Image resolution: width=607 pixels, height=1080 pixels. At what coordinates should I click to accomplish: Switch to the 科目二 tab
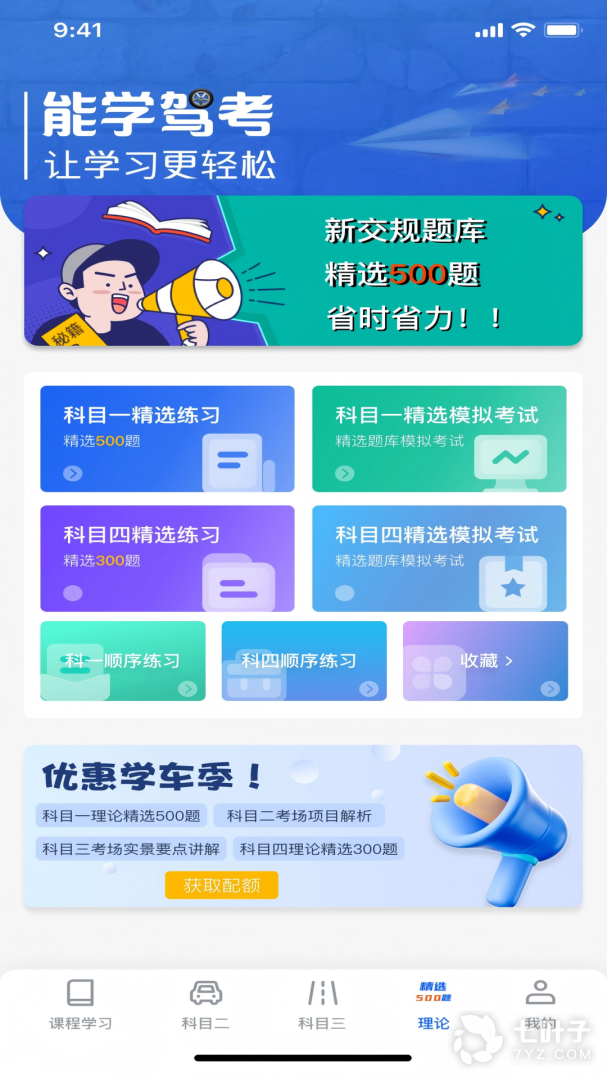pyautogui.click(x=205, y=1005)
